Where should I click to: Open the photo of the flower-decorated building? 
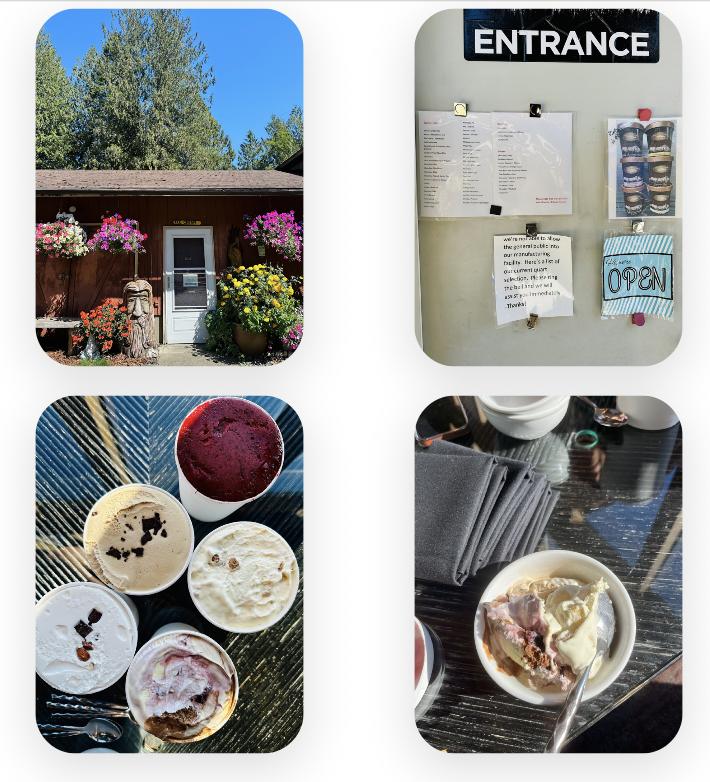click(169, 187)
